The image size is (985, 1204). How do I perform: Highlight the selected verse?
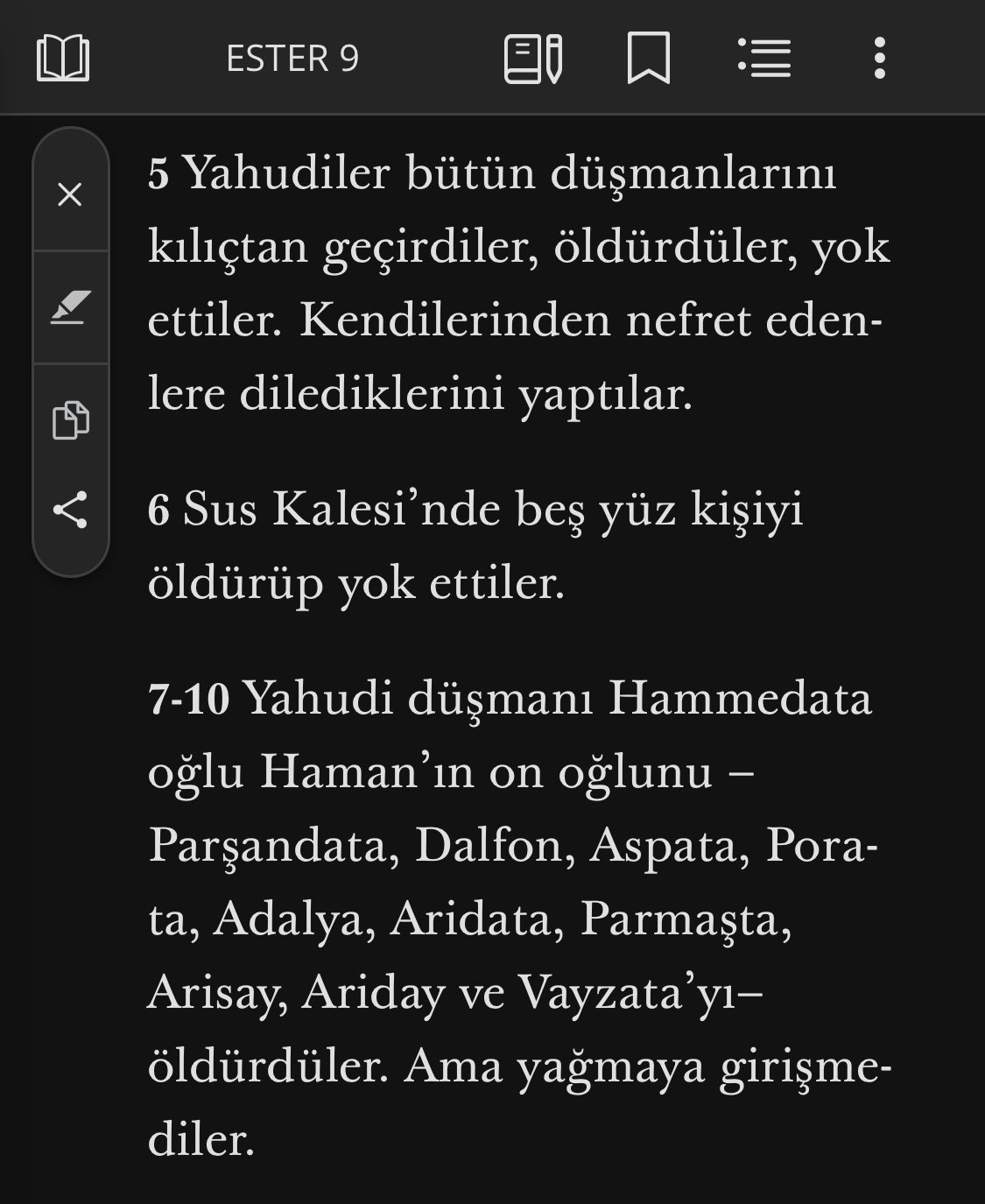[x=70, y=308]
